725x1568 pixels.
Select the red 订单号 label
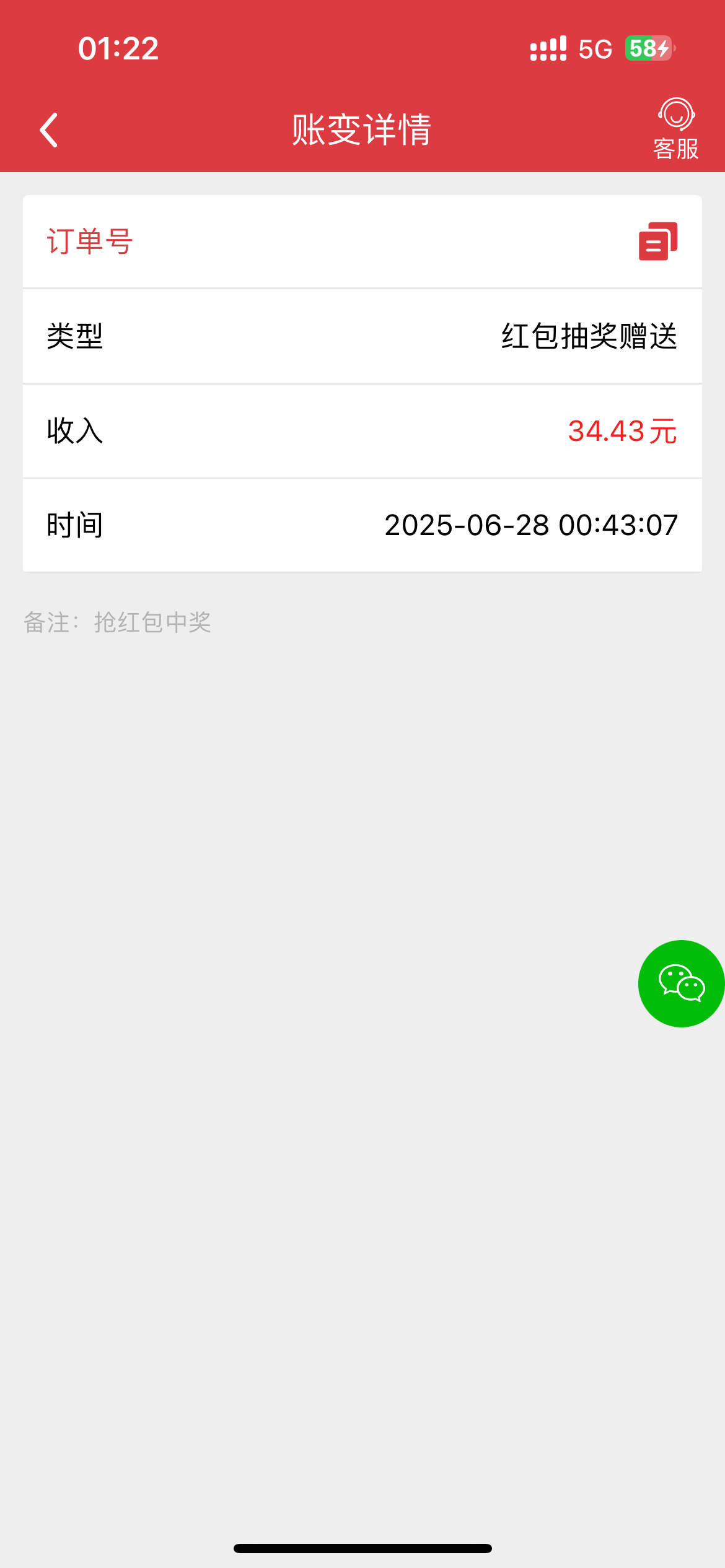(x=89, y=242)
